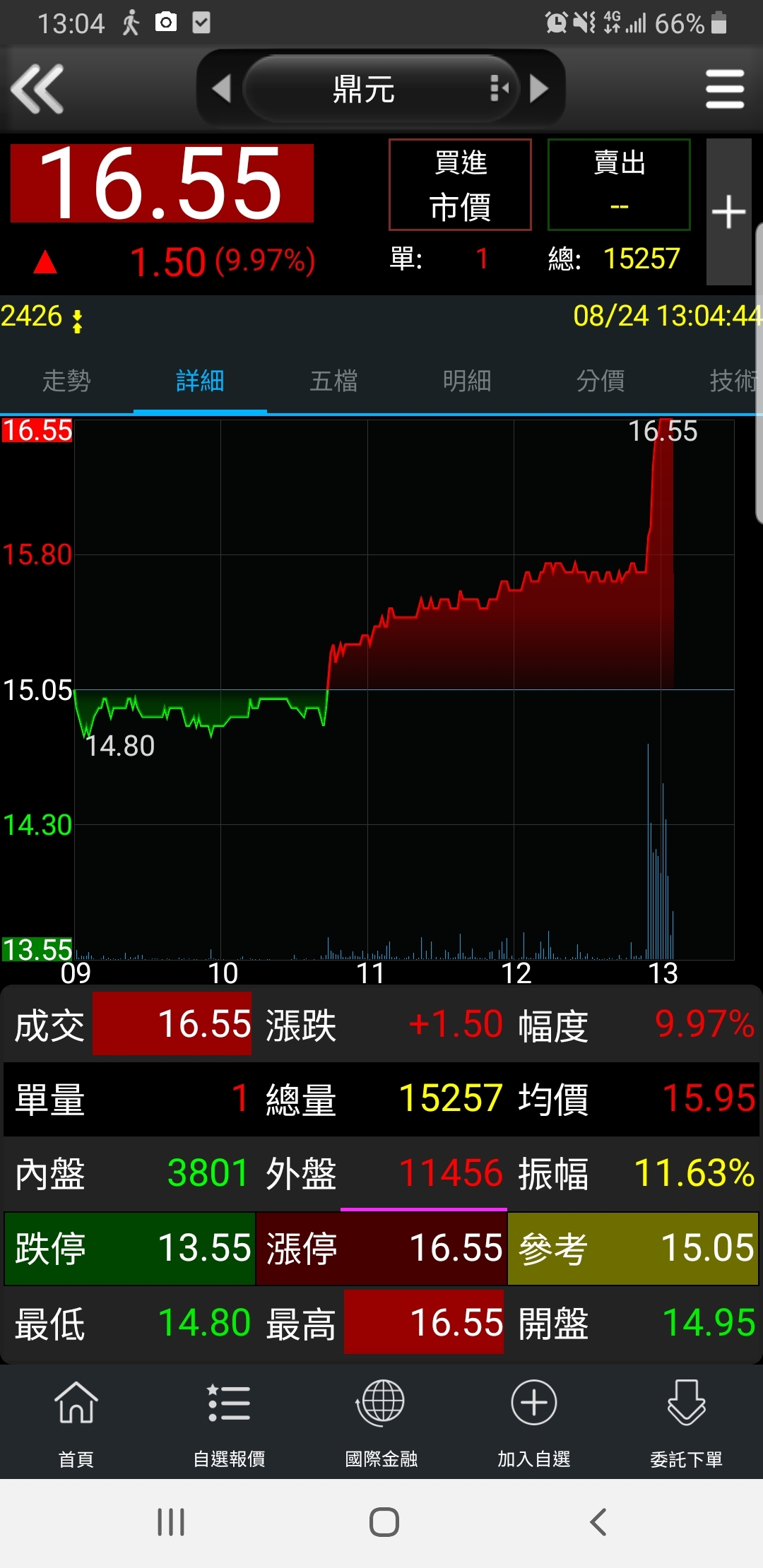
Task: Tap the 賣出 sell button
Action: 619,184
